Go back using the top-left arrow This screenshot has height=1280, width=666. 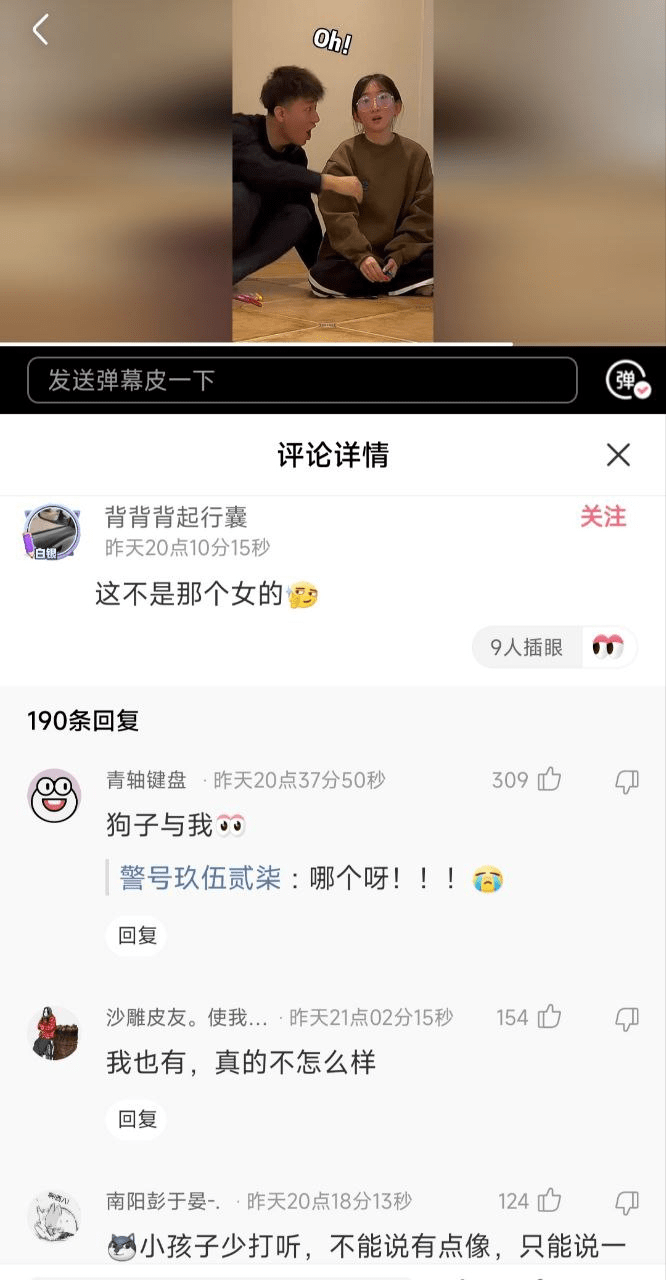pyautogui.click(x=40, y=30)
